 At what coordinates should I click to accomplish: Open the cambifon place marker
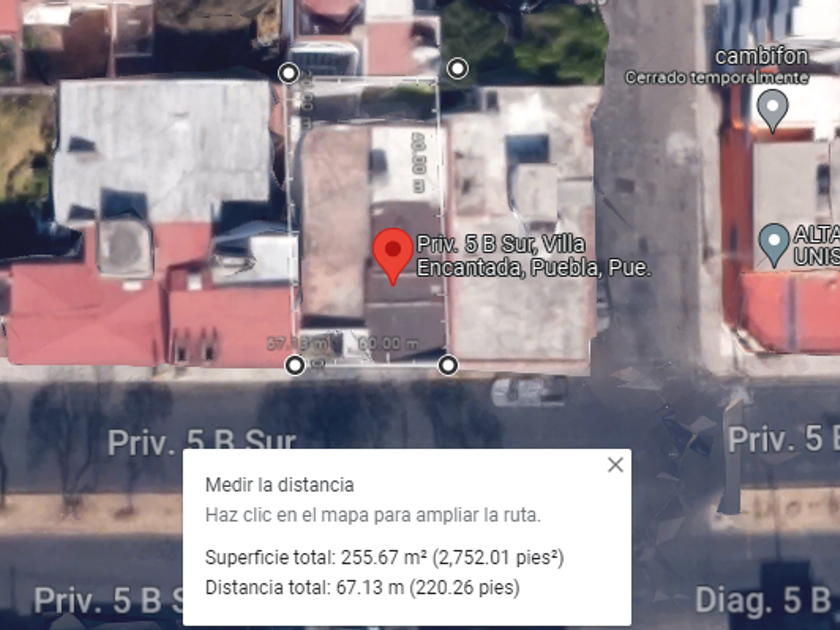772,109
